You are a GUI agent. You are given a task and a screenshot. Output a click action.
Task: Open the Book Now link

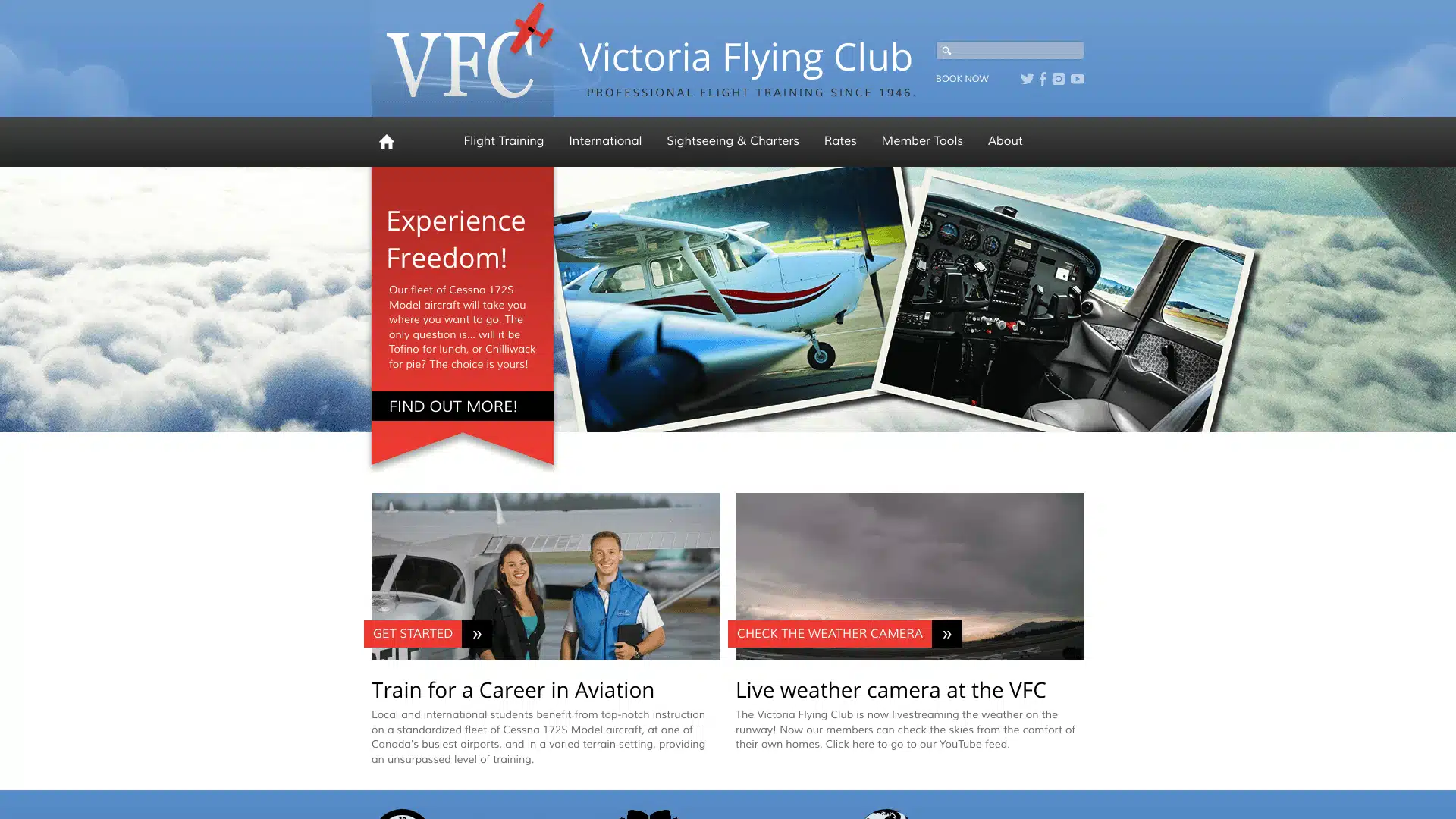pyautogui.click(x=962, y=79)
